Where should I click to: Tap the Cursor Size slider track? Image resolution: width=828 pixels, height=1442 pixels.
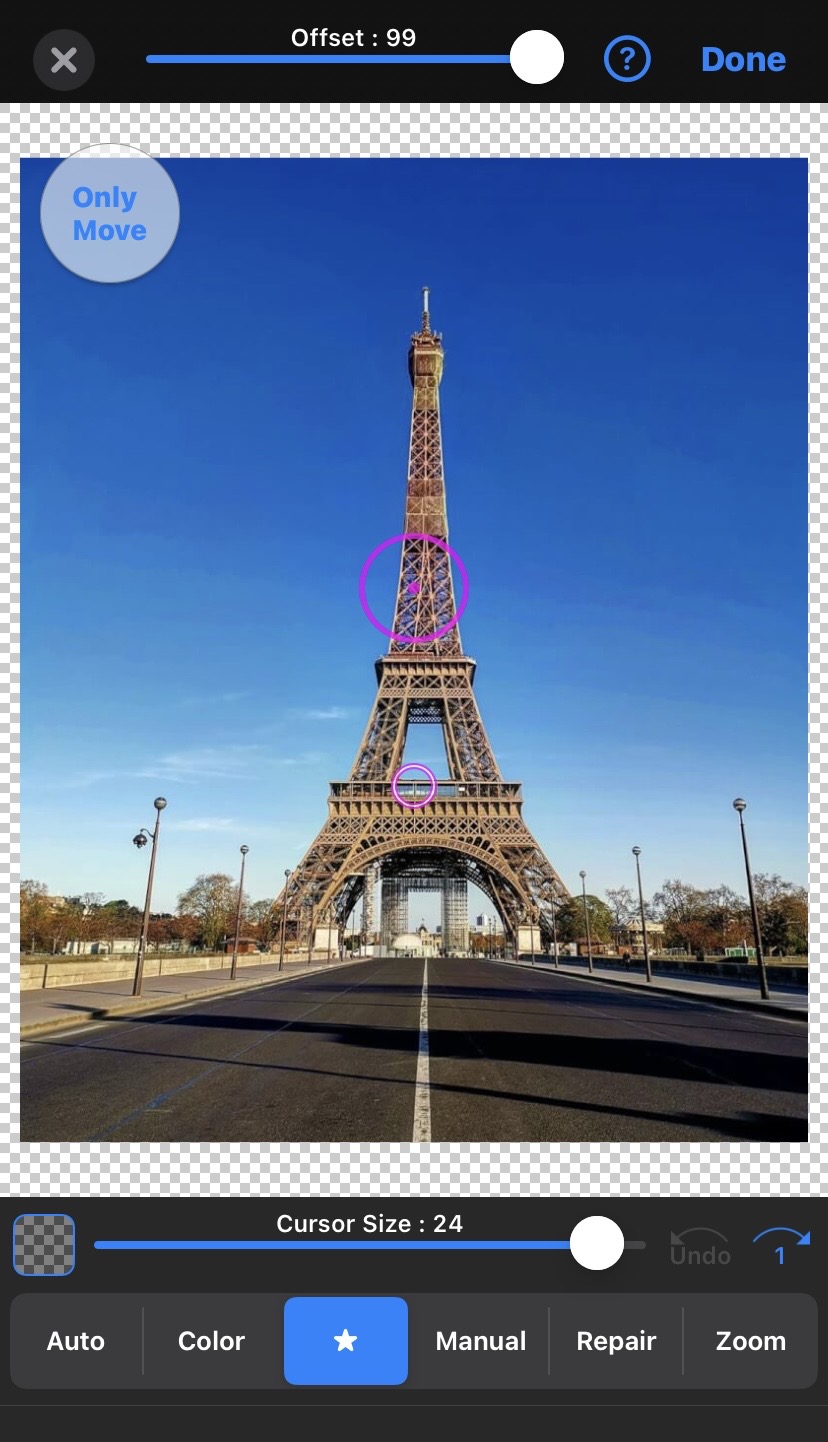pyautogui.click(x=340, y=1245)
